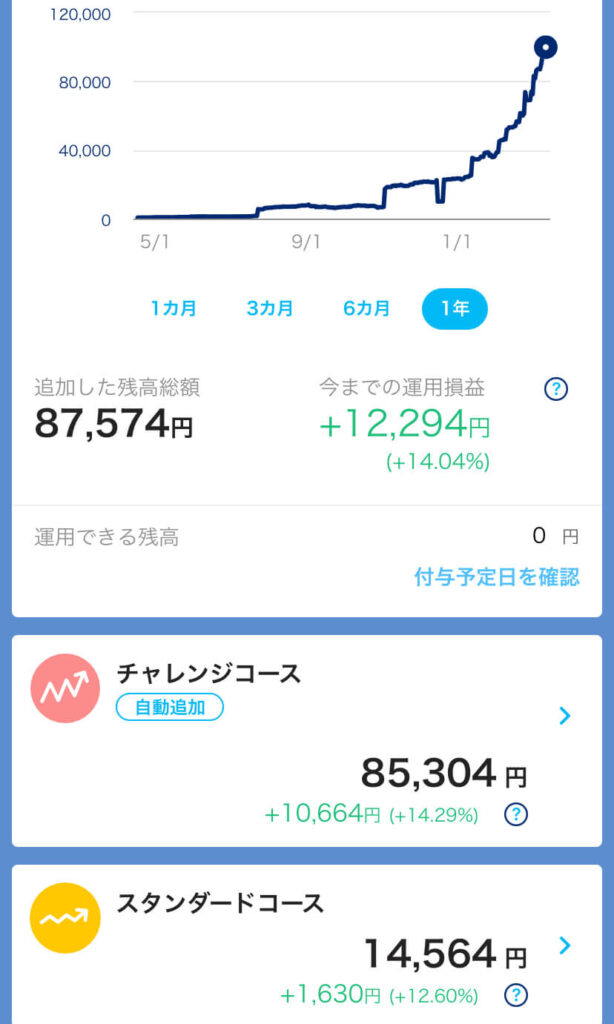Open the チャレンジコース card
614x1024 pixels.
click(306, 741)
